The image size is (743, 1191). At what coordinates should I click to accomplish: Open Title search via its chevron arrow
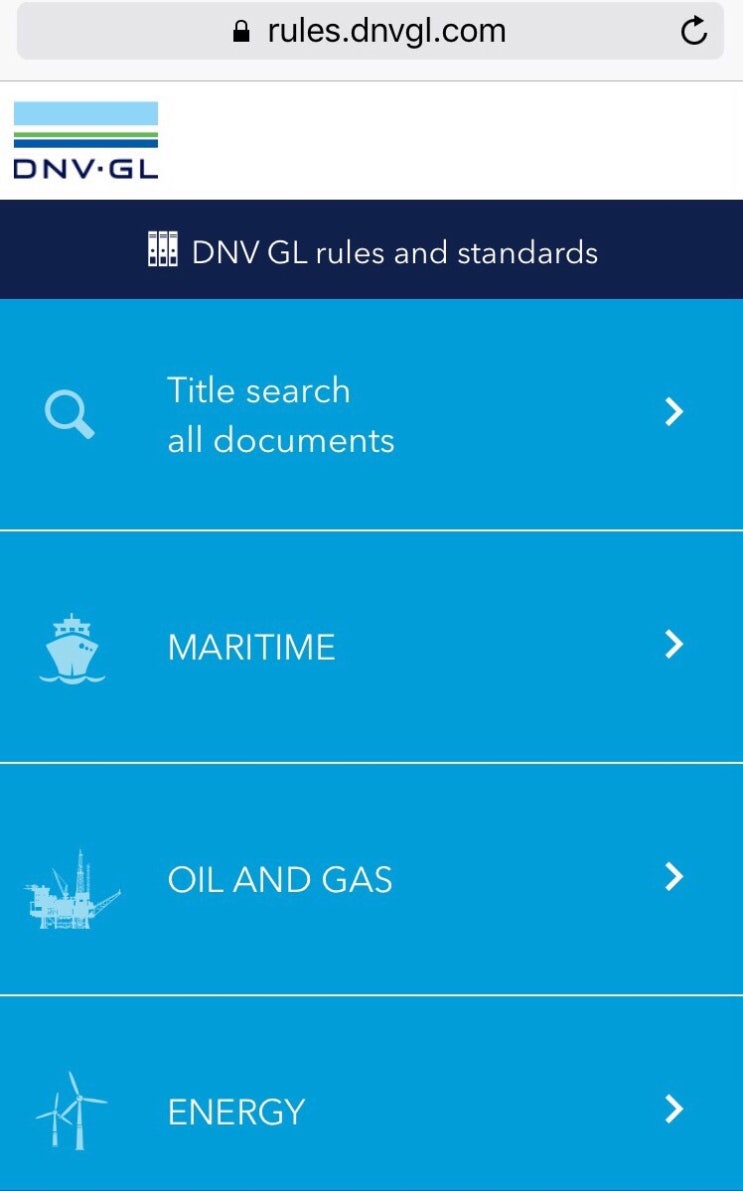(x=675, y=413)
